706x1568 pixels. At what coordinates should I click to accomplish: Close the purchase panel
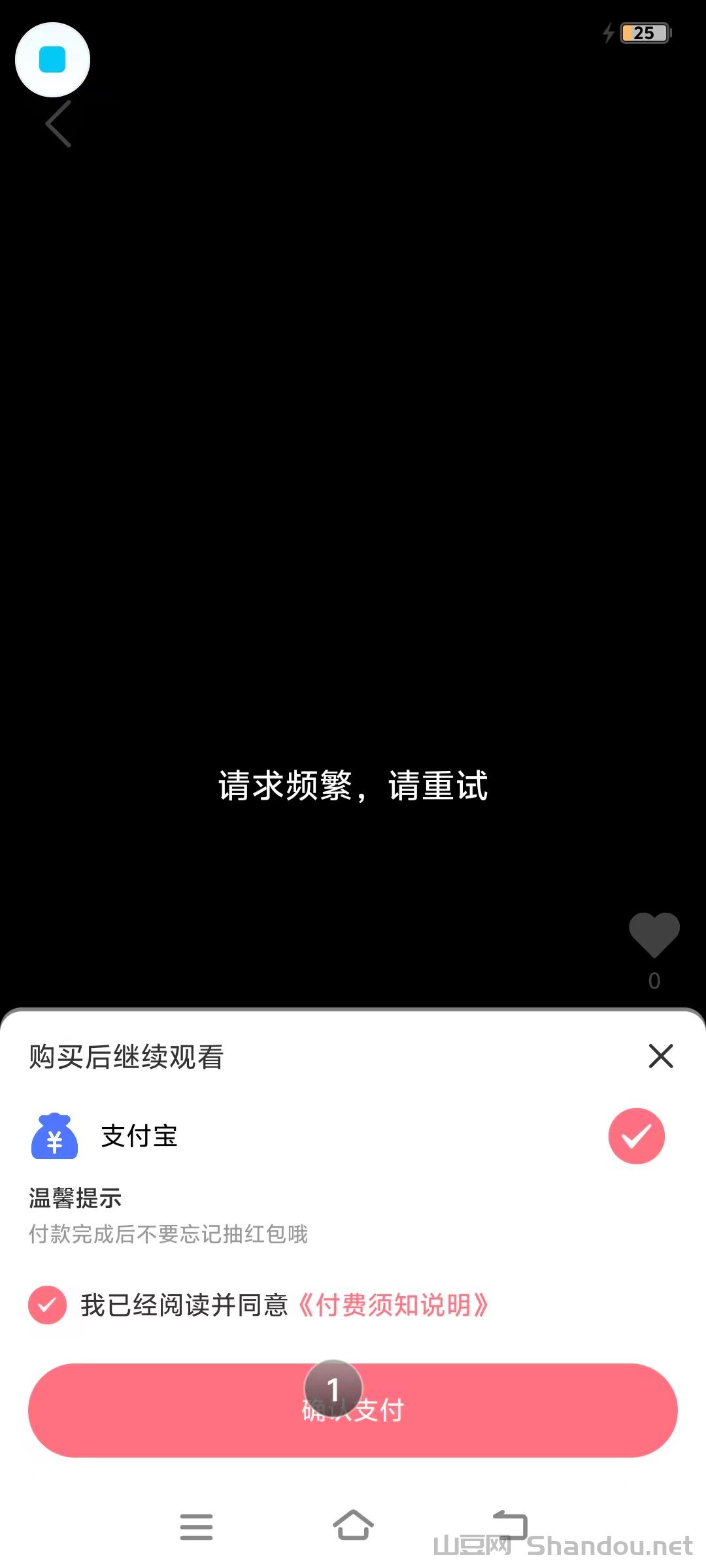pos(661,1056)
